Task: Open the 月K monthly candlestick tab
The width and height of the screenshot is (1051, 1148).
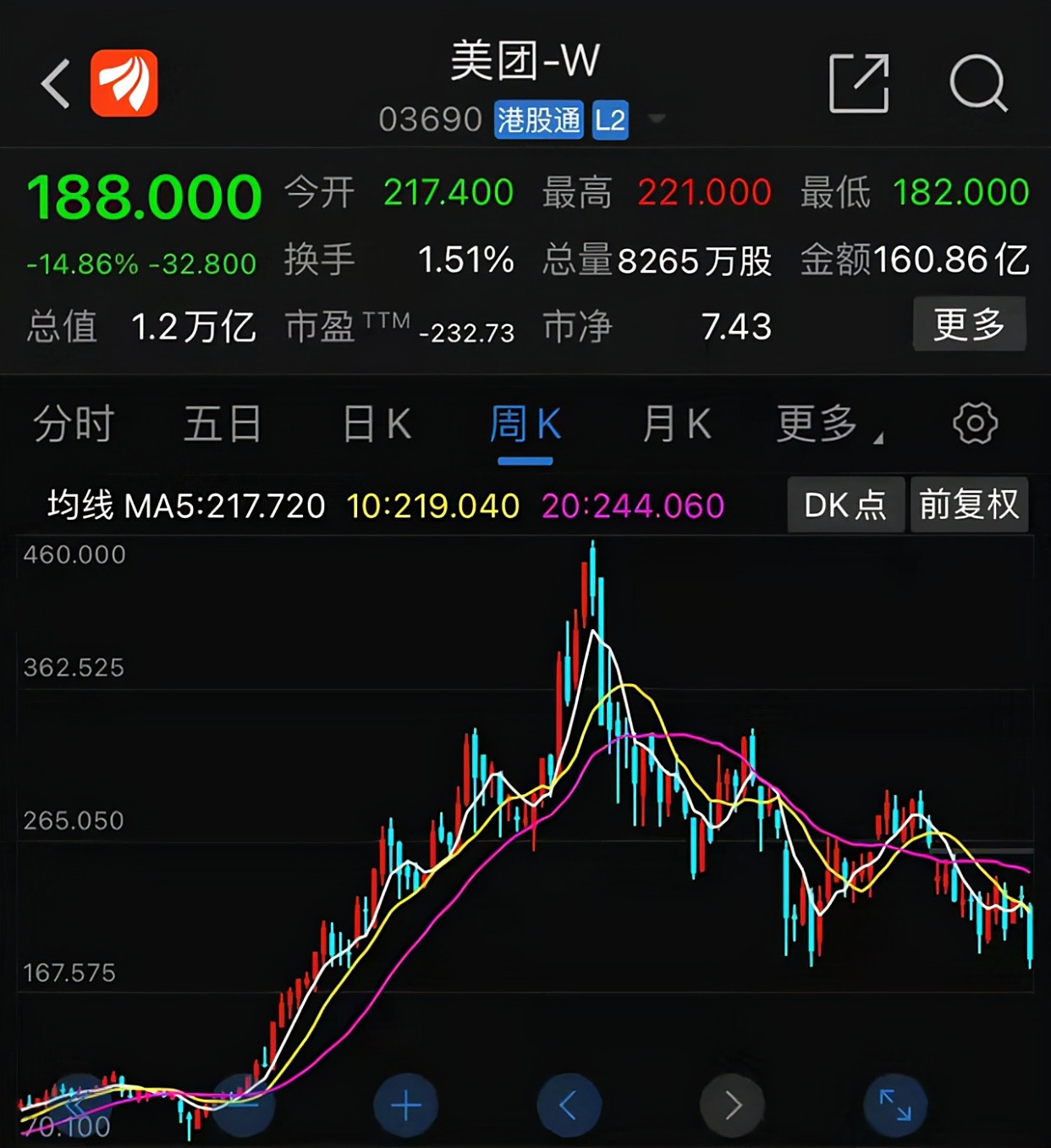Action: pyautogui.click(x=676, y=426)
